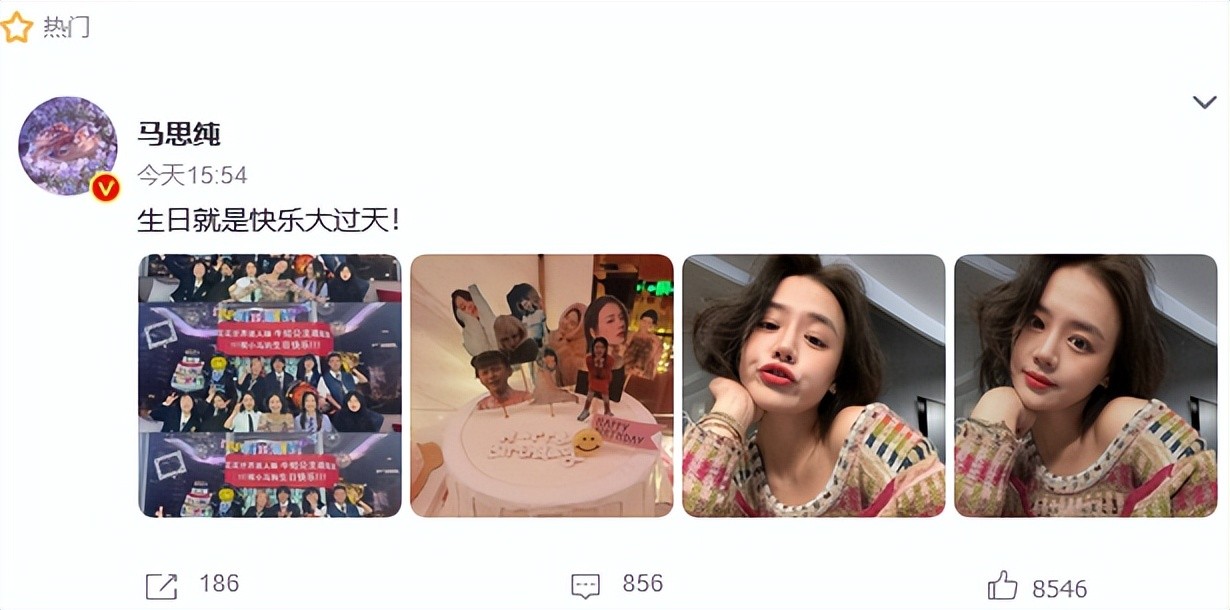This screenshot has width=1230, height=610.
Task: View the last smiling selfie photo
Action: pyautogui.click(x=1085, y=385)
